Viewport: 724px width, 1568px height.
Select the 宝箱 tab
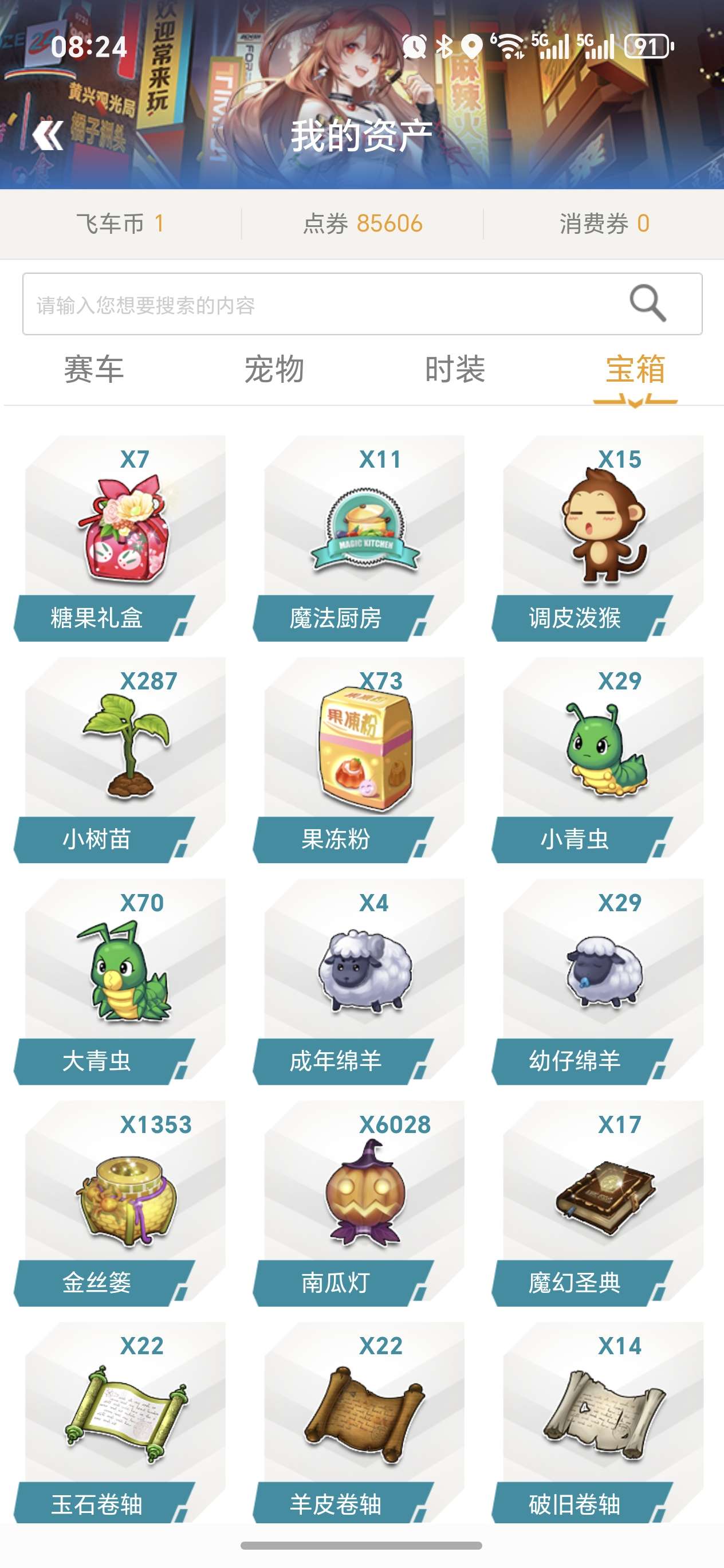[635, 370]
